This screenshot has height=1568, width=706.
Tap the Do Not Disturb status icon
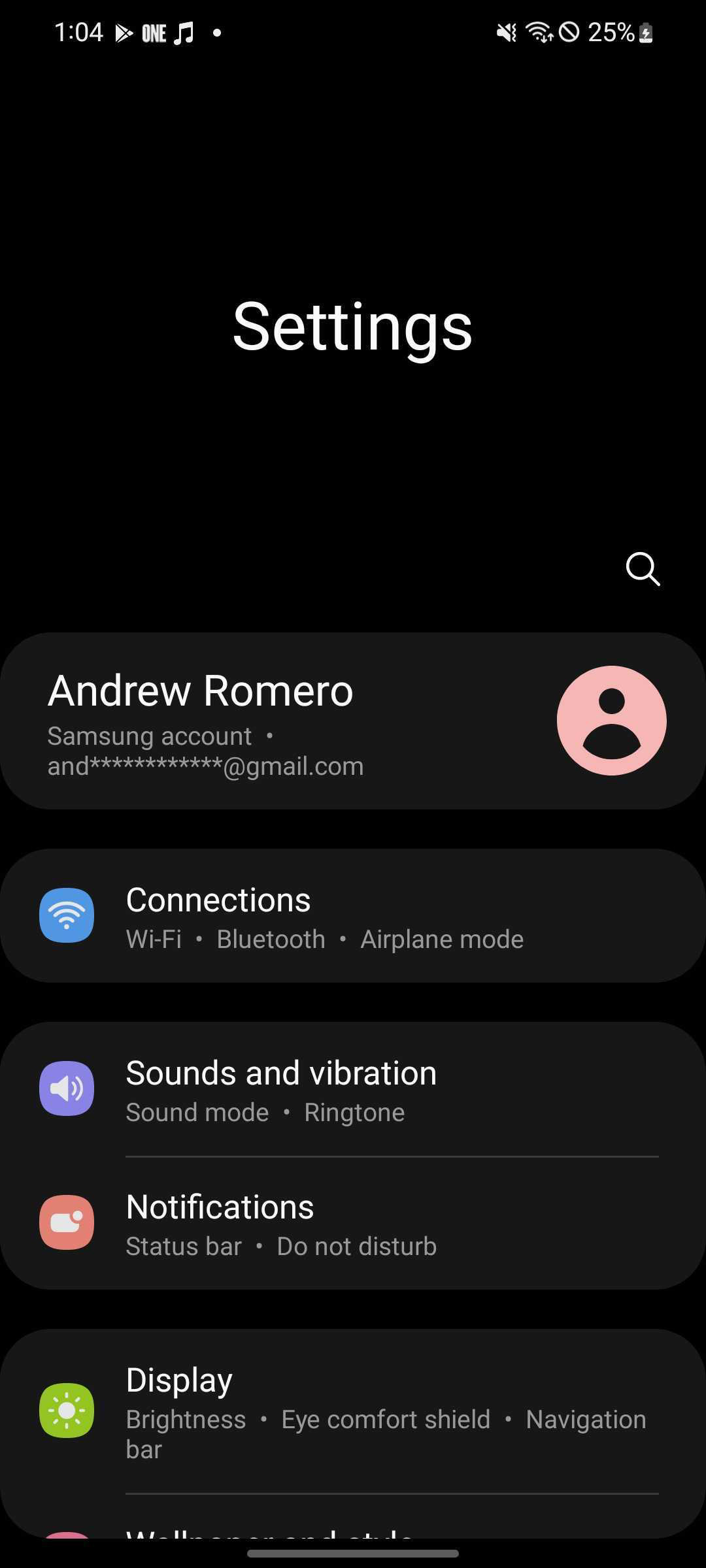[568, 32]
